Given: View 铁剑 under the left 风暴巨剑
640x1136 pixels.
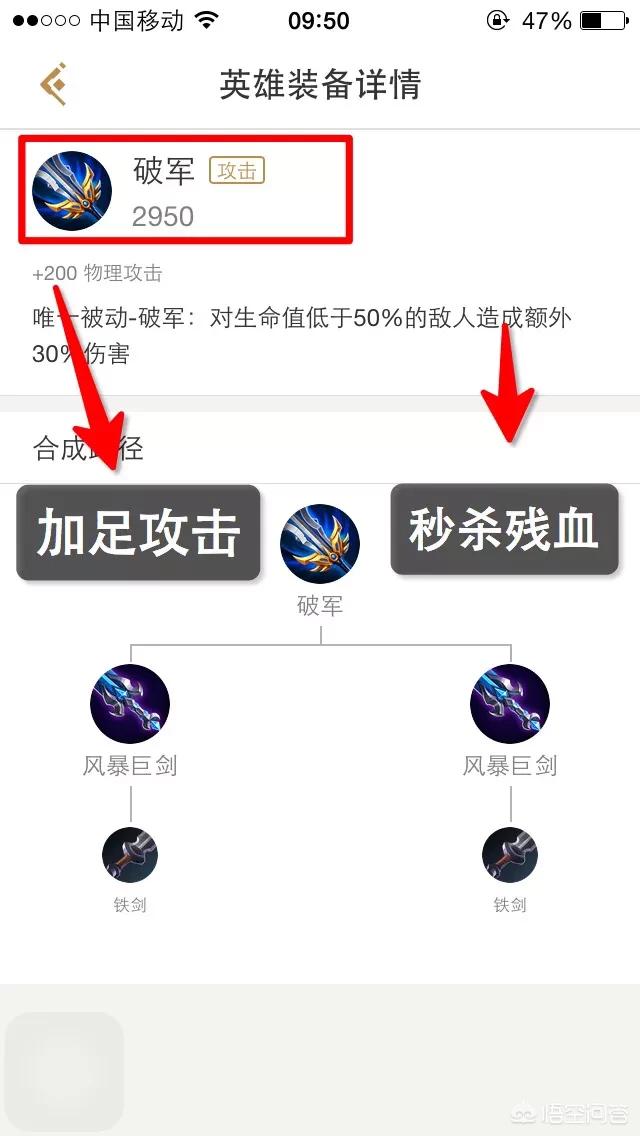Looking at the screenshot, I should [x=130, y=855].
